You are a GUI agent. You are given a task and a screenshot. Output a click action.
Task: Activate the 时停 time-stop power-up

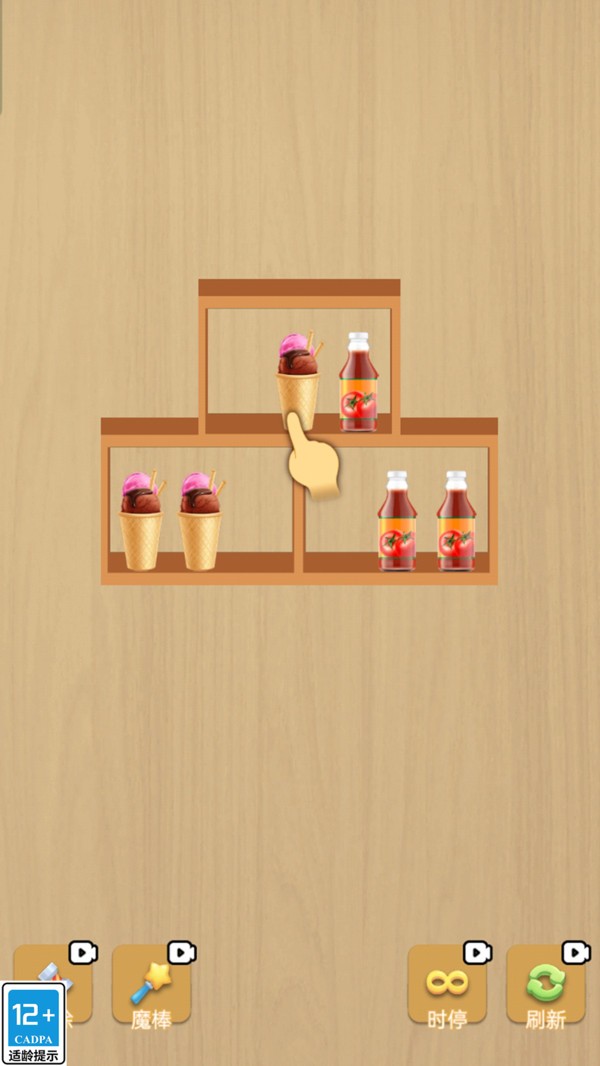(x=447, y=985)
